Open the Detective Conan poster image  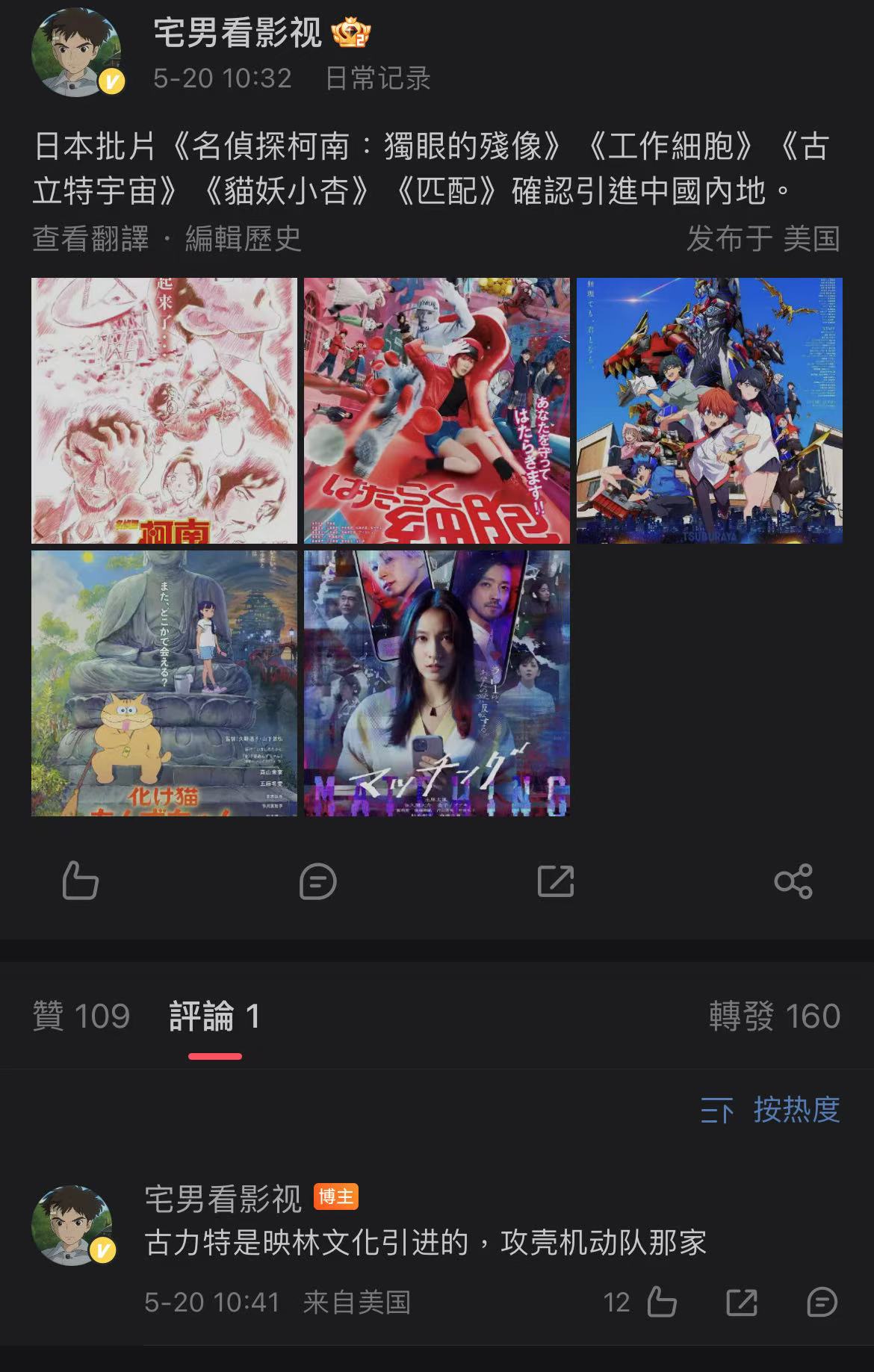[x=164, y=411]
